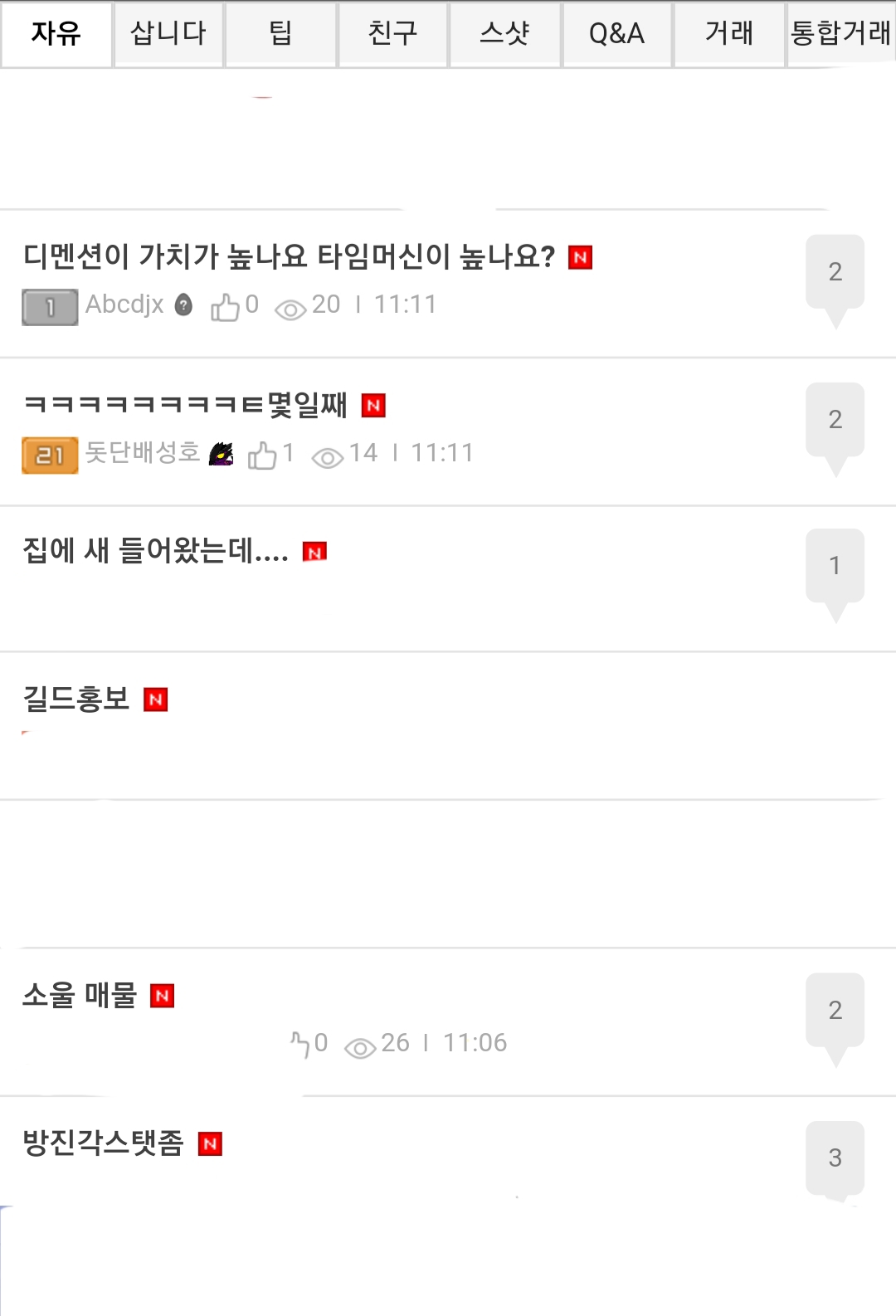This screenshot has width=896, height=1316.
Task: Switch to the 자유 tab
Action: pos(56,34)
